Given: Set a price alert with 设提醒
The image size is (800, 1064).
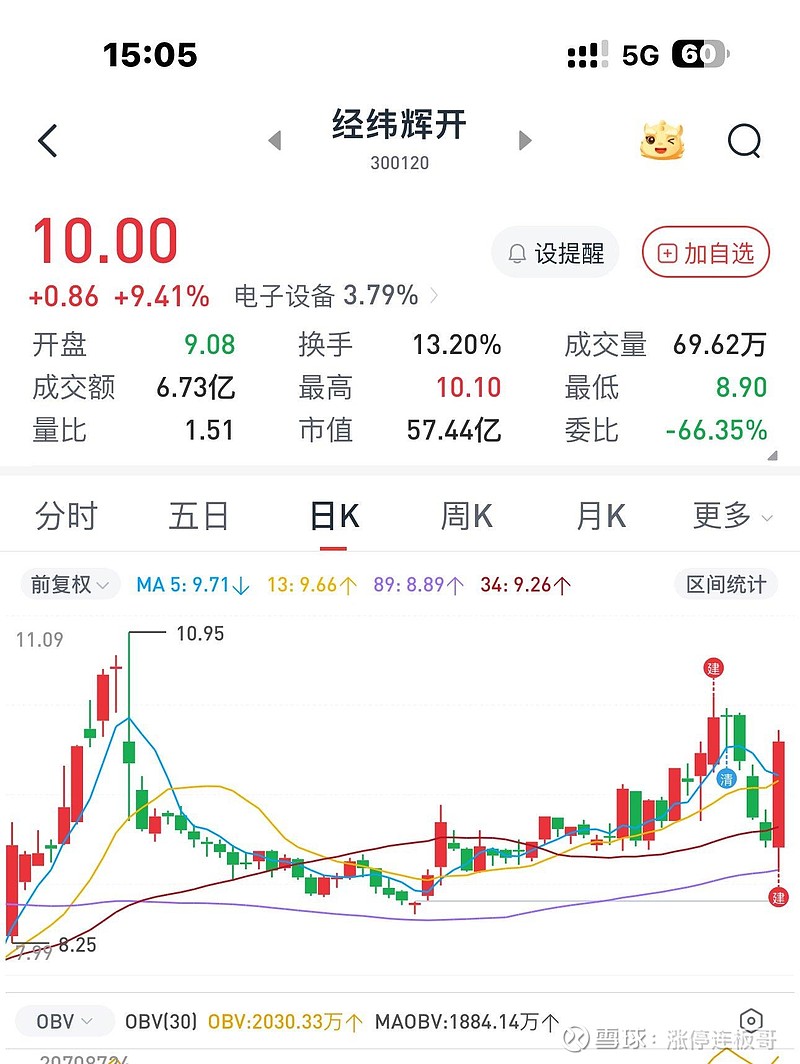Looking at the screenshot, I should 556,254.
